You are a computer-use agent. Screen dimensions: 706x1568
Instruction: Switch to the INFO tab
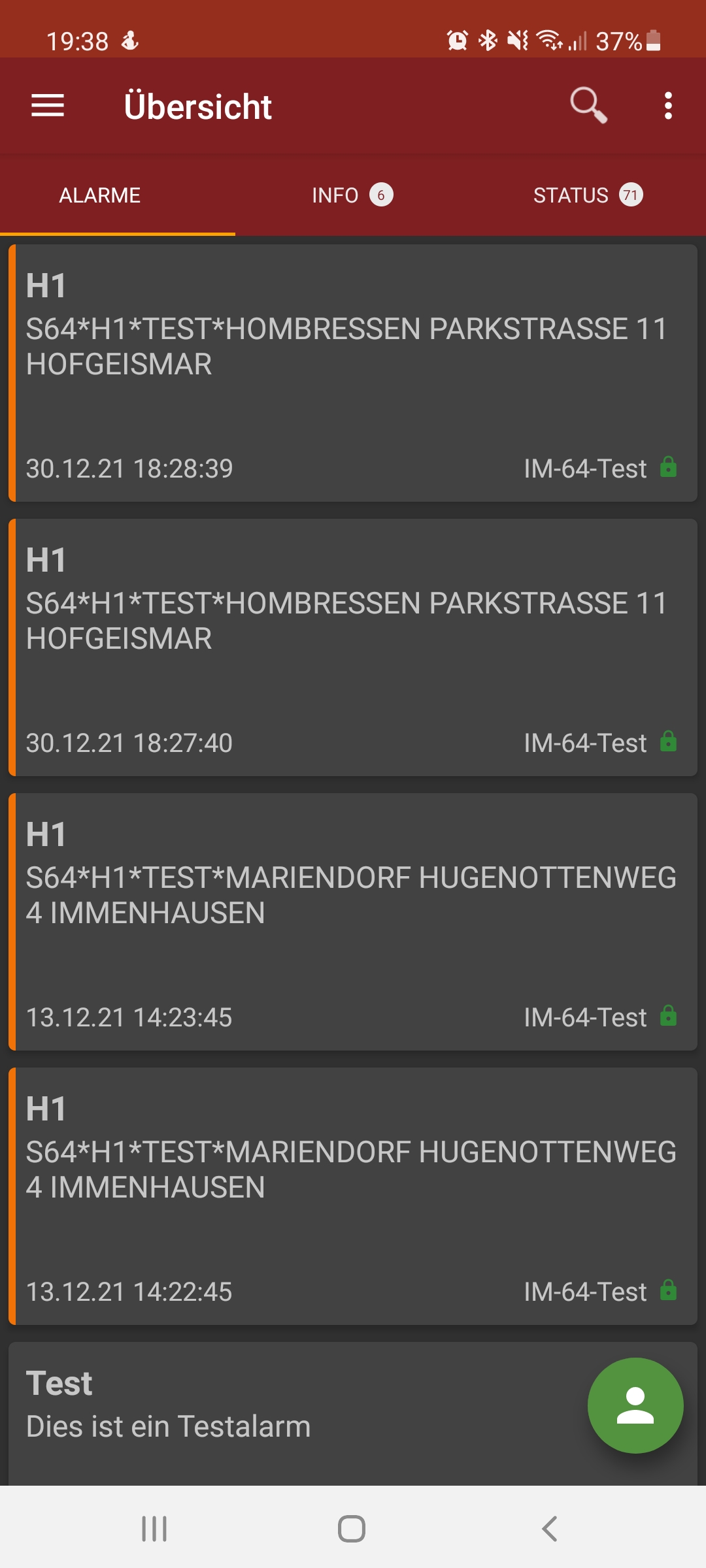[x=353, y=195]
